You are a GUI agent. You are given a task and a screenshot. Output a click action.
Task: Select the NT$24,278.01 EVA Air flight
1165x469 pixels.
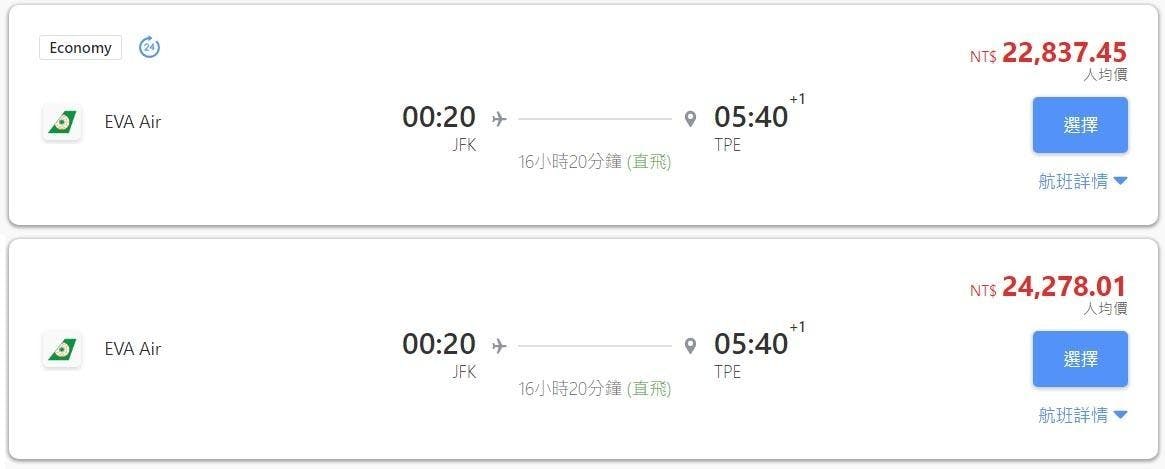point(1080,359)
